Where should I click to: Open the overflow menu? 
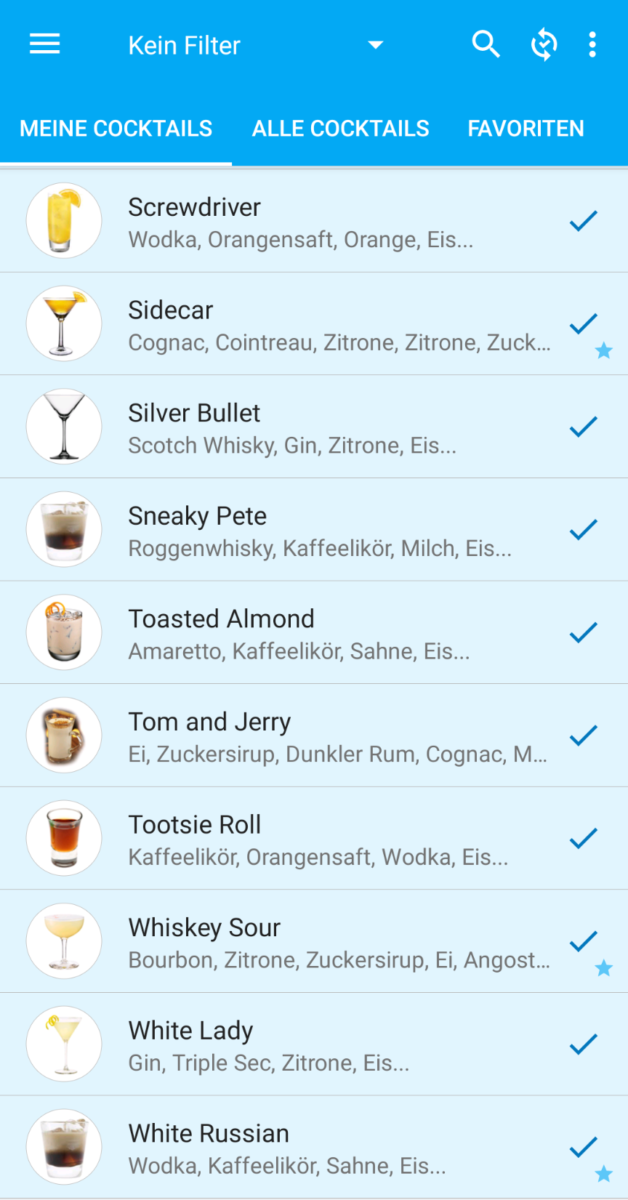593,45
